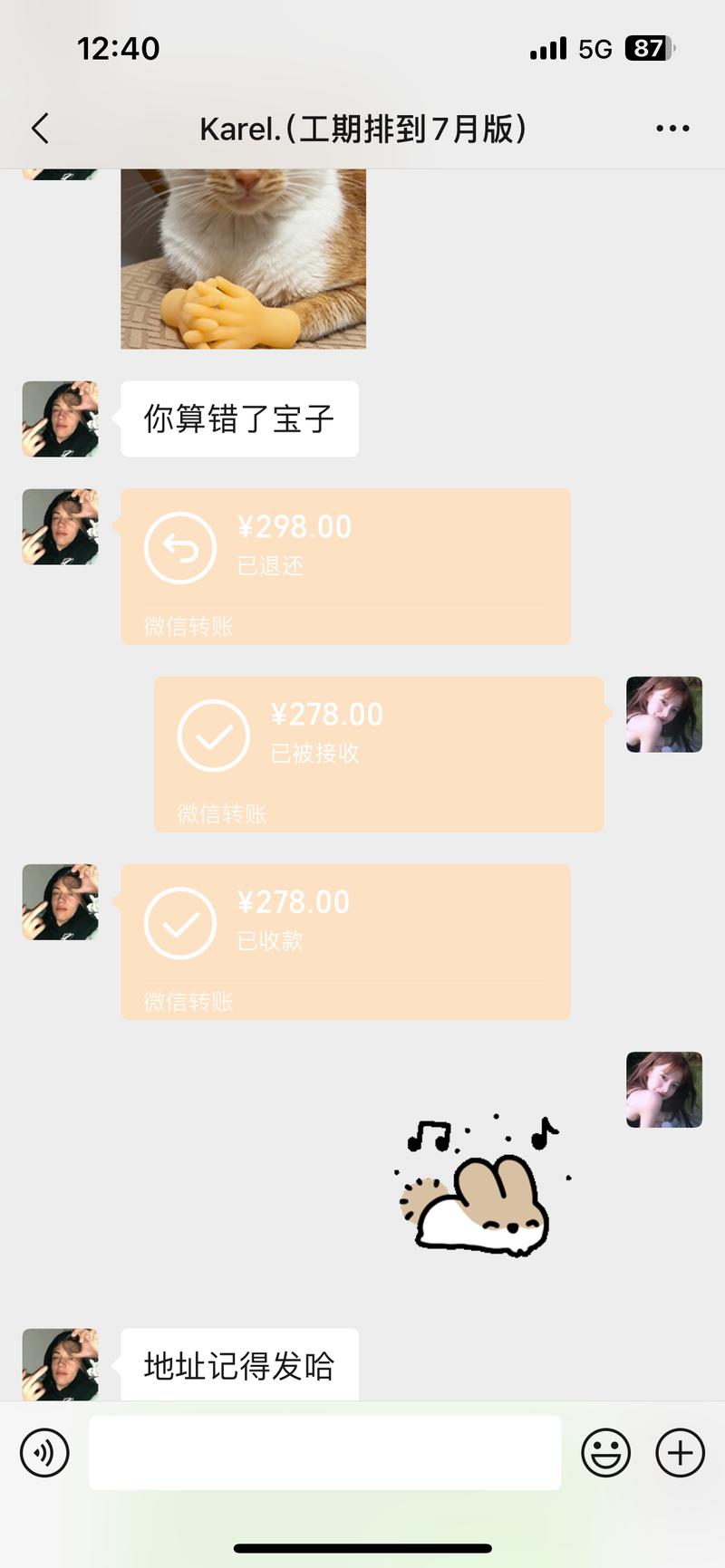Focus the message text field
The image size is (725, 1568).
(x=324, y=1452)
